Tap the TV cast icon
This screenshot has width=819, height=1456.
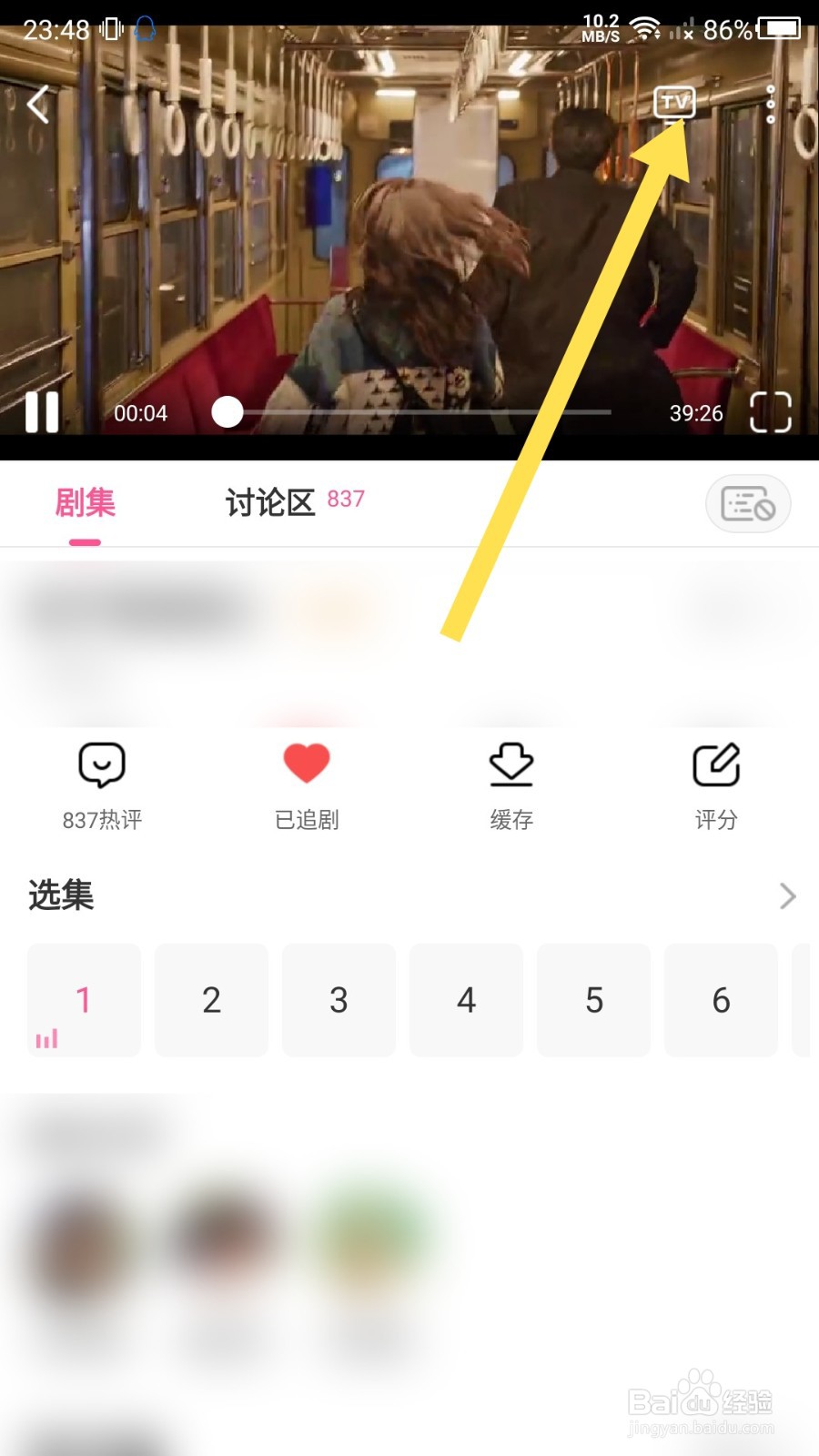(x=675, y=103)
